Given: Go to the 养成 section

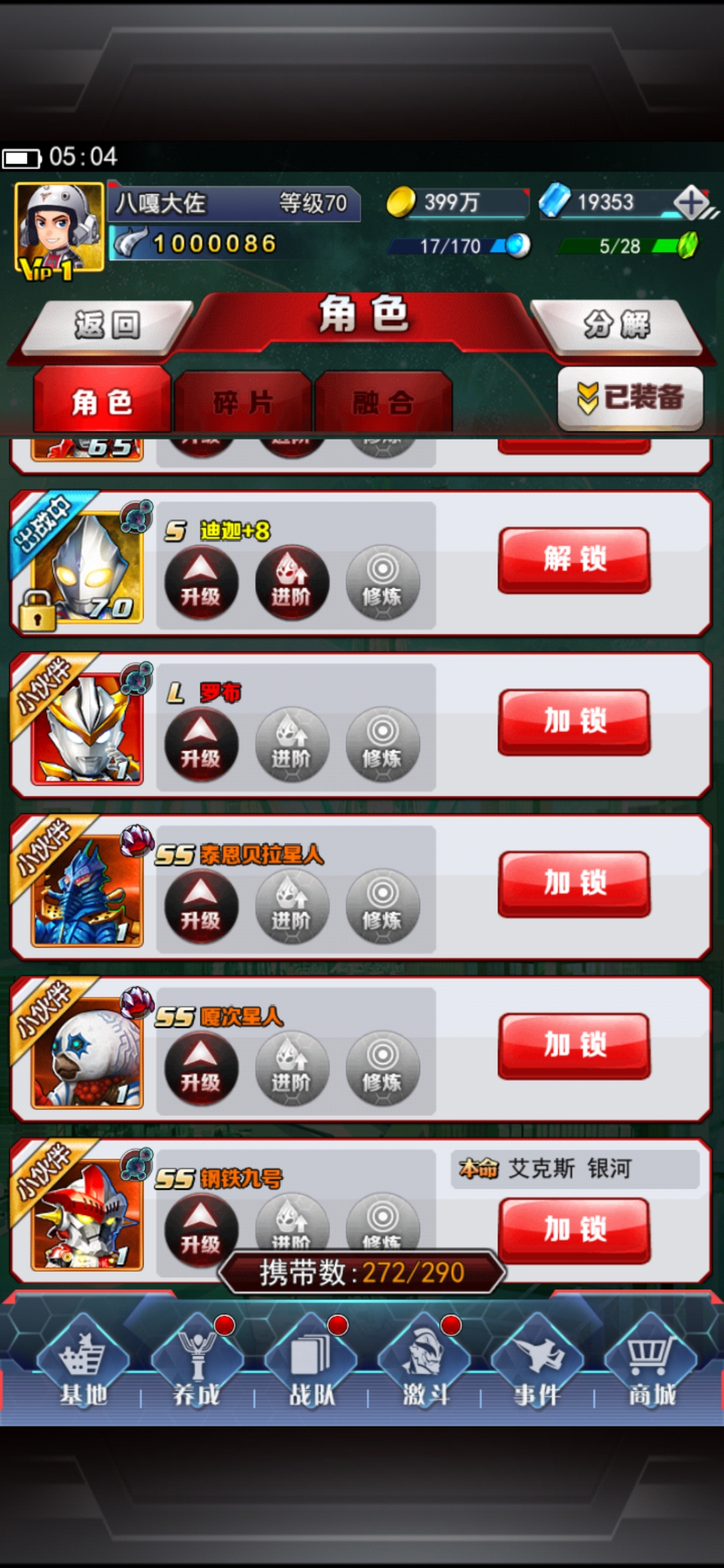Looking at the screenshot, I should point(196,1363).
